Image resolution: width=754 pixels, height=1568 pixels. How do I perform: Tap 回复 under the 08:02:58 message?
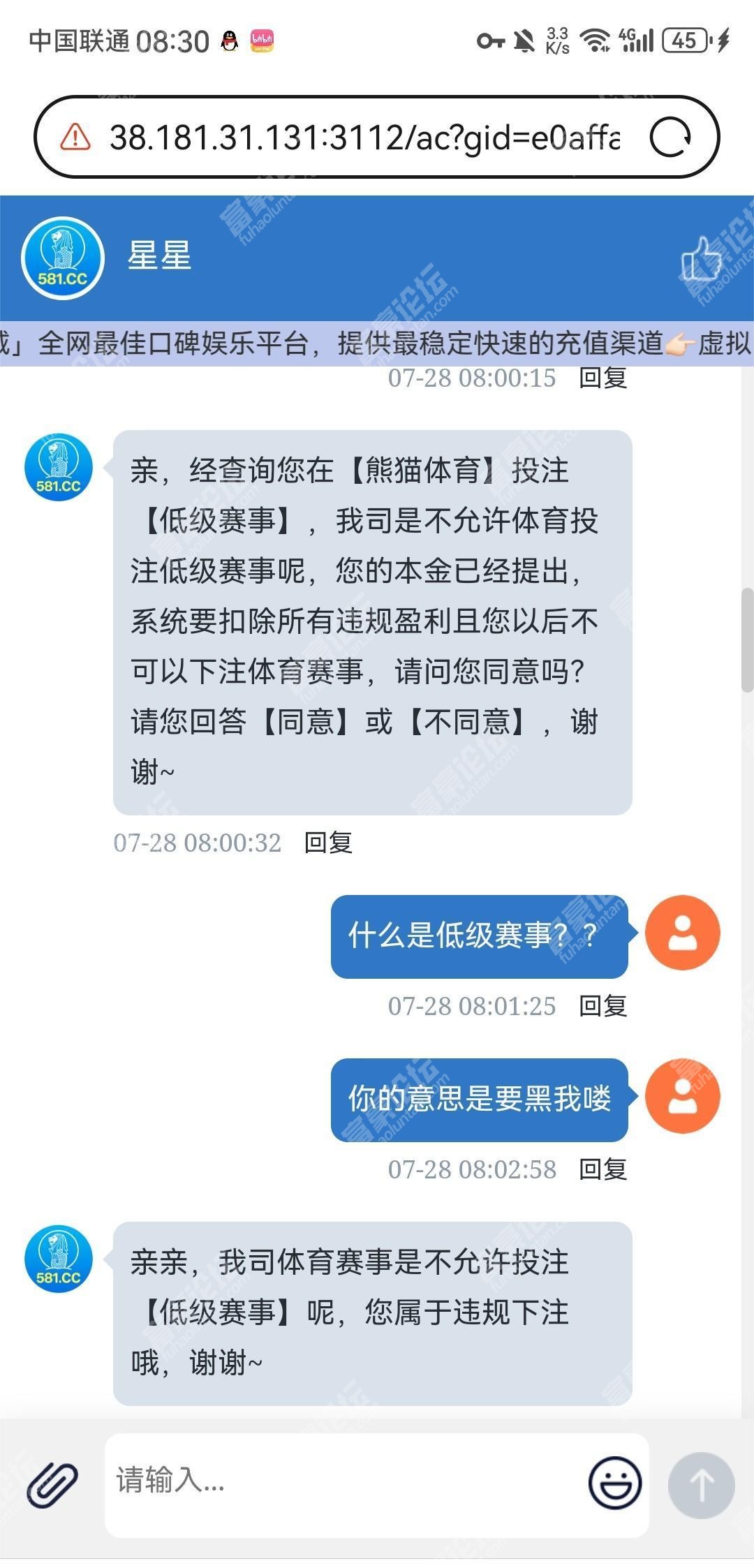[603, 1169]
